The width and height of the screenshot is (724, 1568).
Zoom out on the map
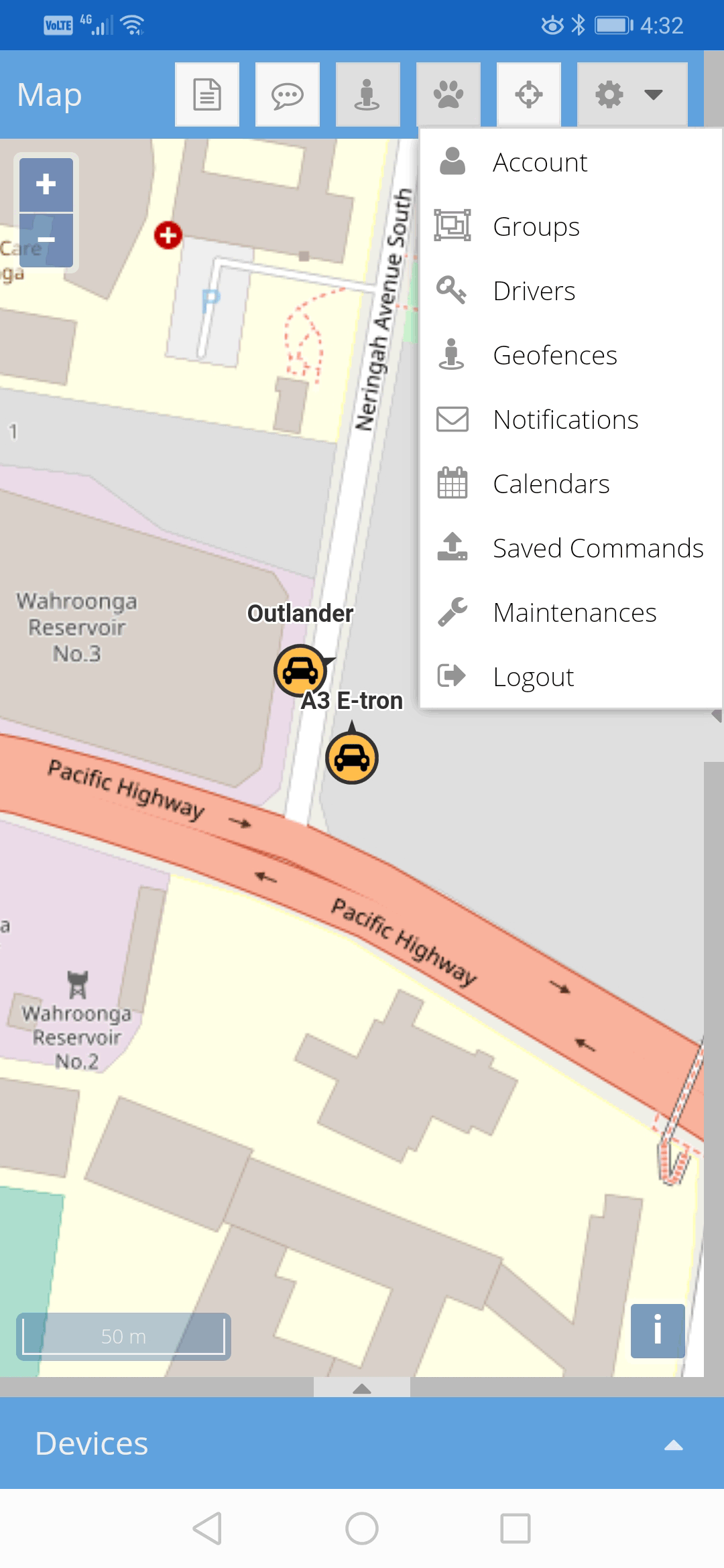[46, 240]
